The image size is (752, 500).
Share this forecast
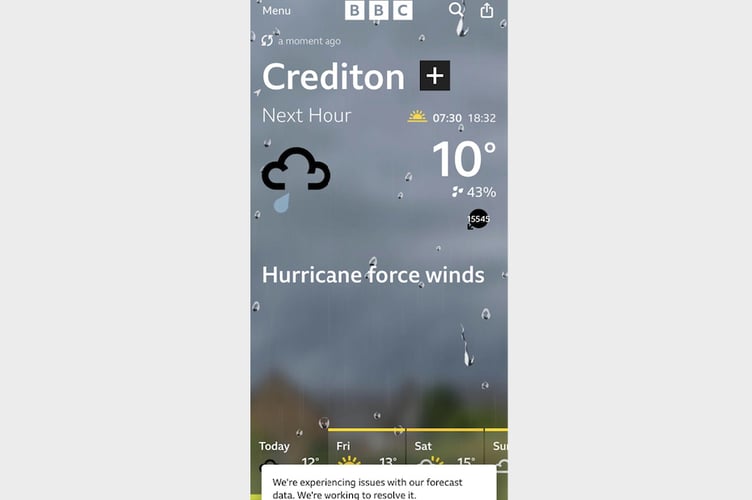(487, 10)
